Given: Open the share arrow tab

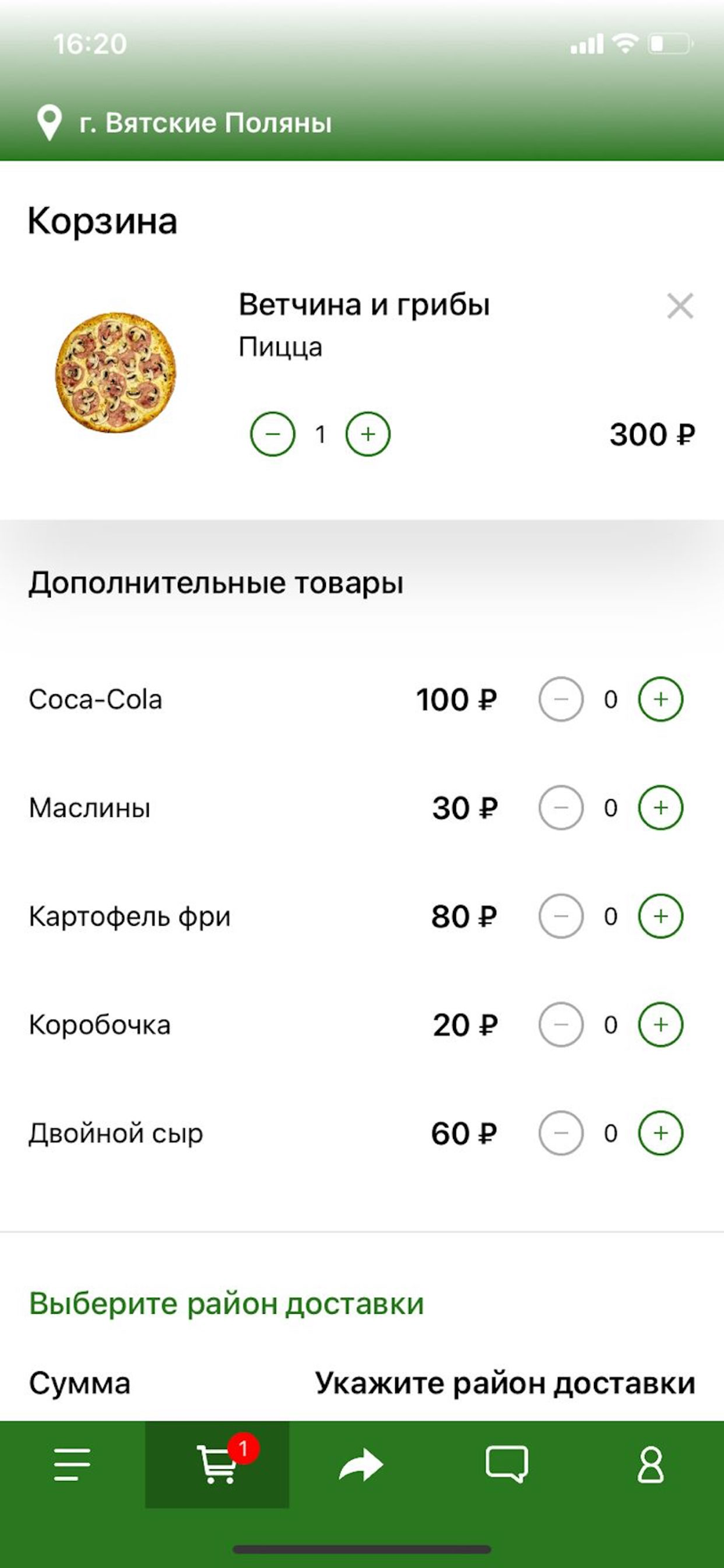Looking at the screenshot, I should [x=361, y=1464].
